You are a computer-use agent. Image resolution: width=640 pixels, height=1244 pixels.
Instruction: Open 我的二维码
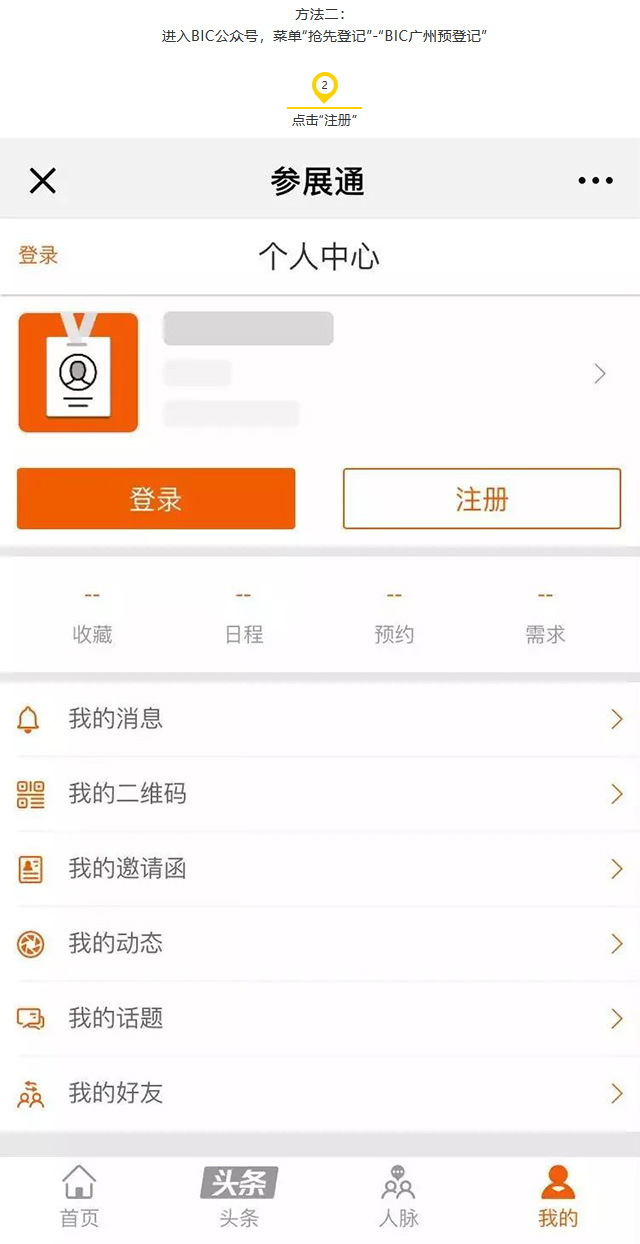tap(320, 794)
